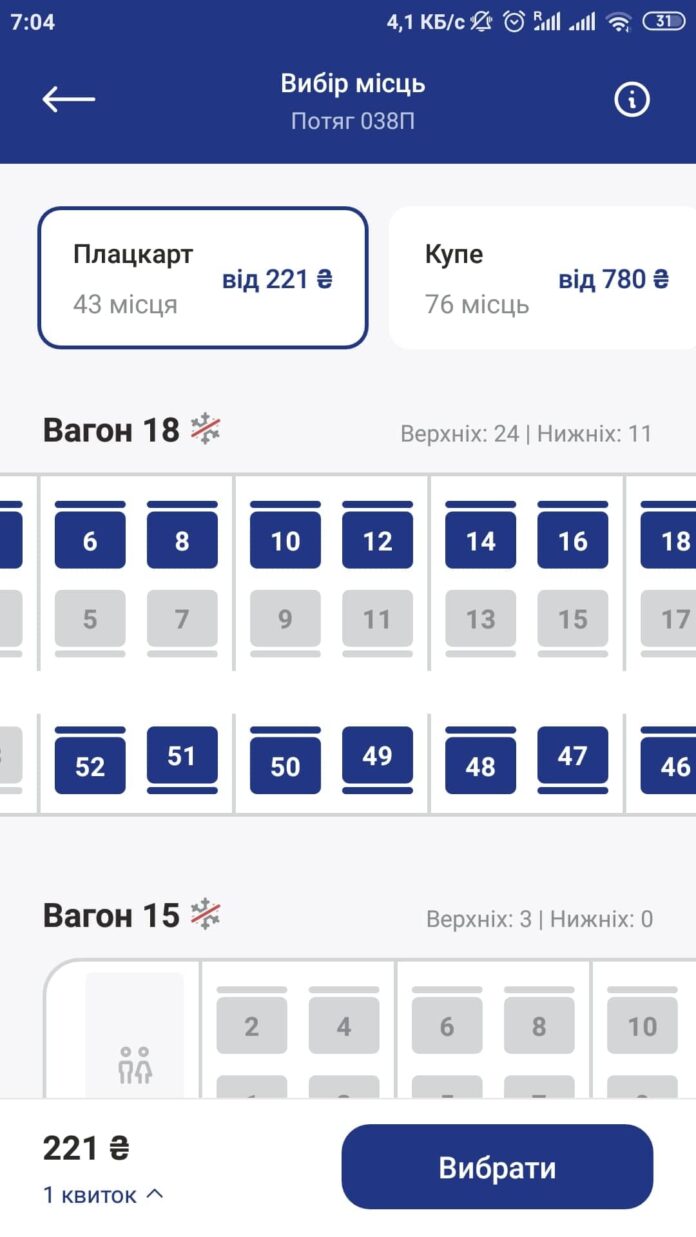The image size is (696, 1237).
Task: Choose seat 14 in Вагон 18
Action: tap(481, 541)
